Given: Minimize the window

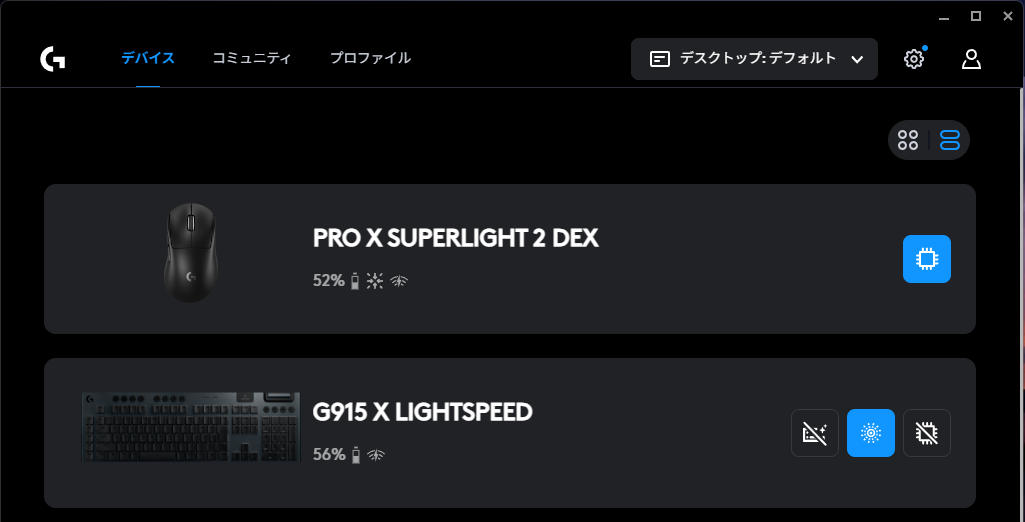Looking at the screenshot, I should [944, 16].
